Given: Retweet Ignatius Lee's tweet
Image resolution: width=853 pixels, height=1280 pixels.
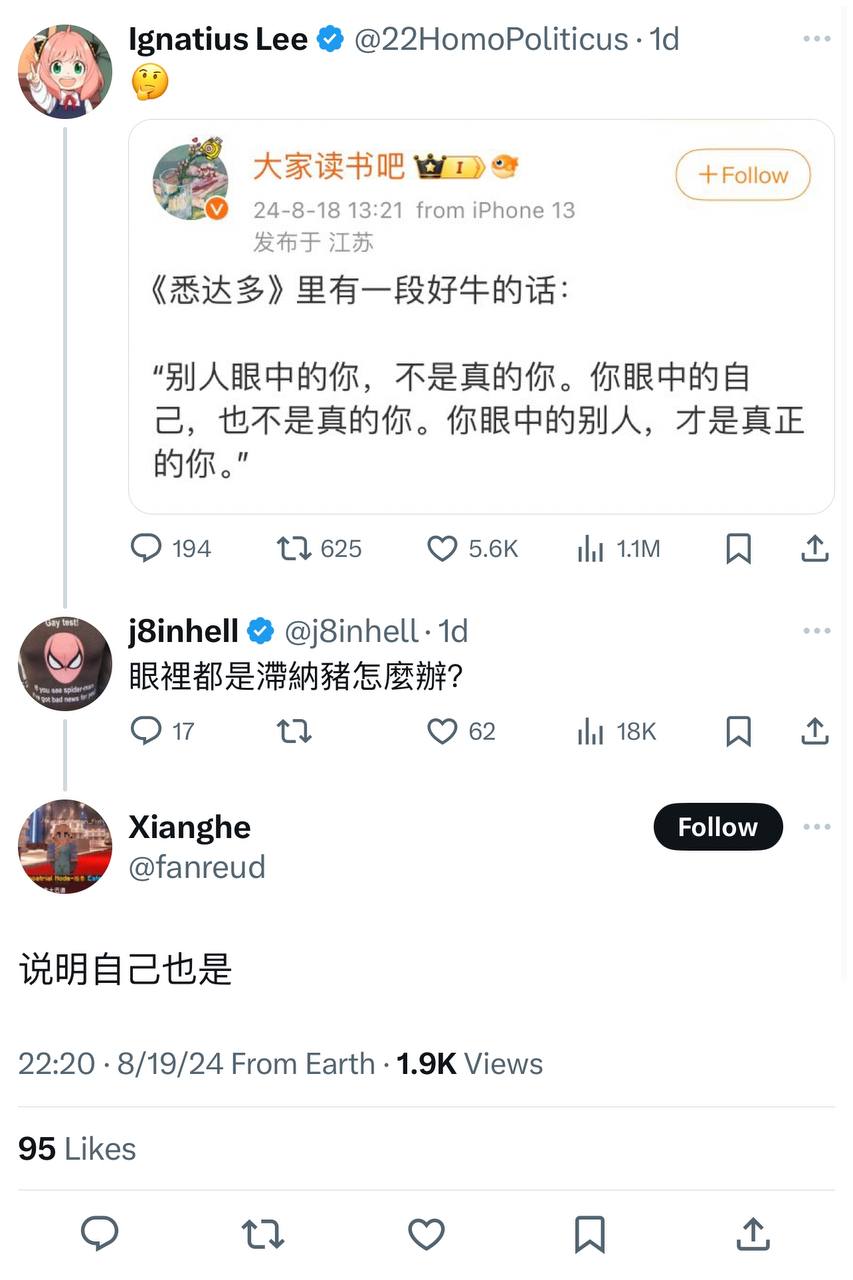Looking at the screenshot, I should pyautogui.click(x=294, y=548).
